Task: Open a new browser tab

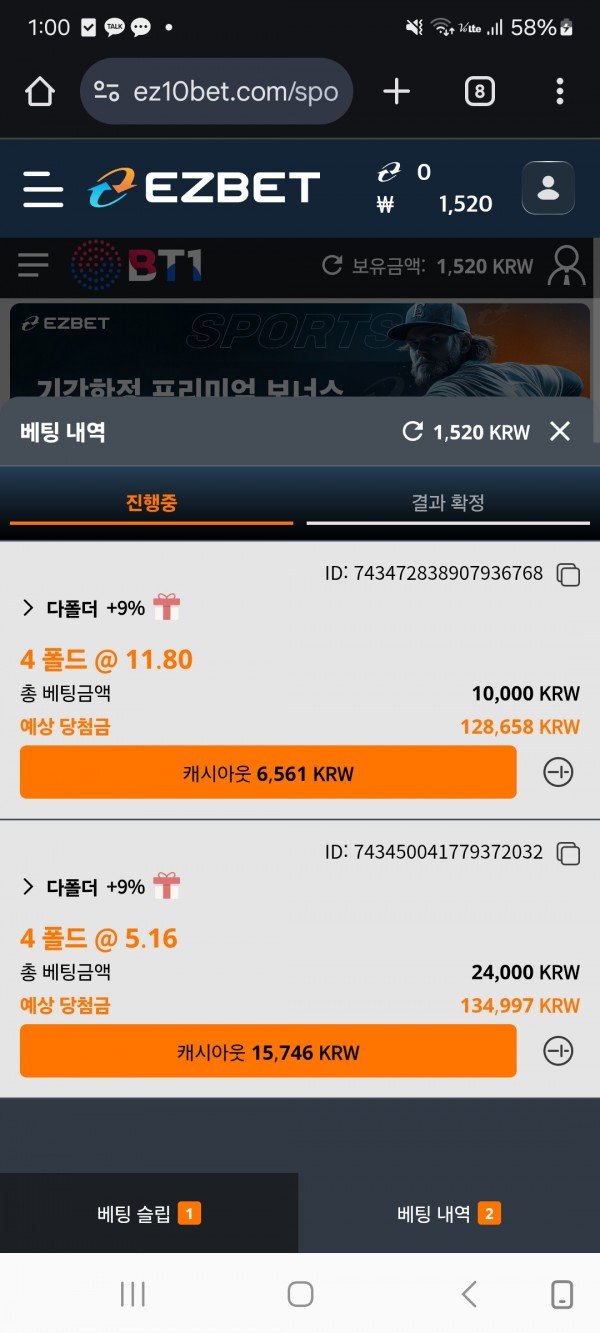Action: [397, 92]
